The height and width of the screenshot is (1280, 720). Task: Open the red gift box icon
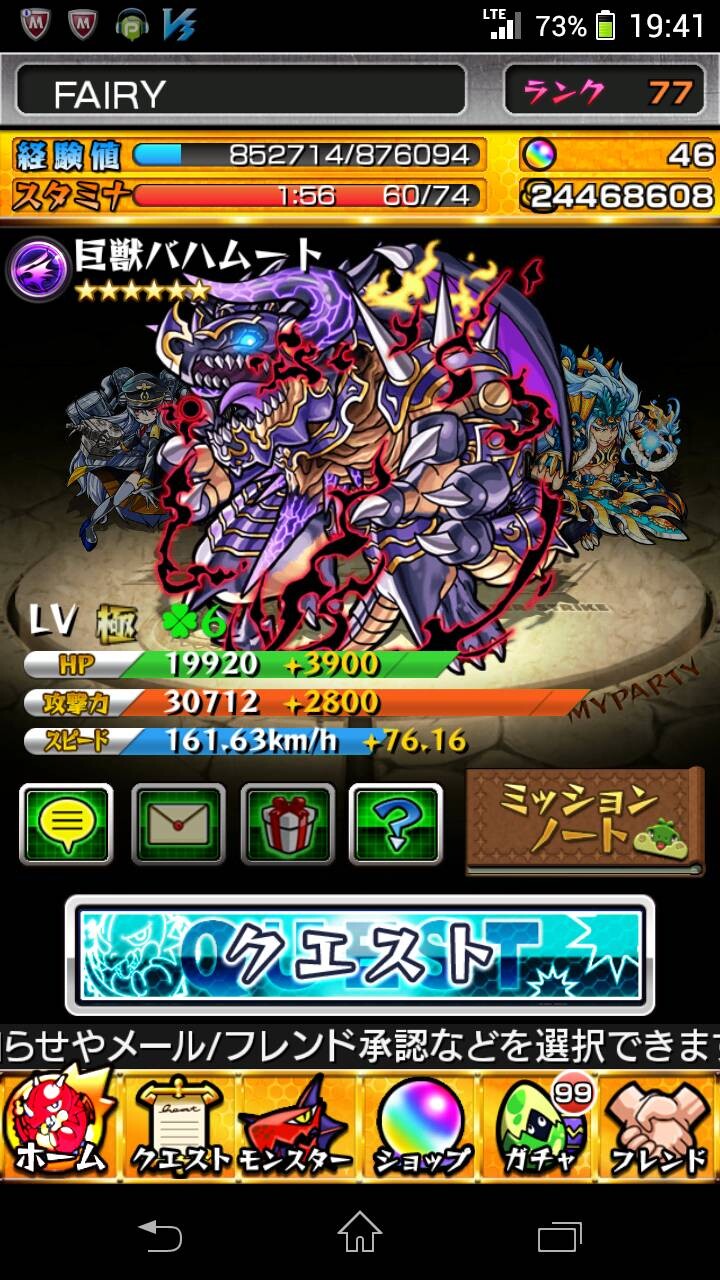(287, 824)
